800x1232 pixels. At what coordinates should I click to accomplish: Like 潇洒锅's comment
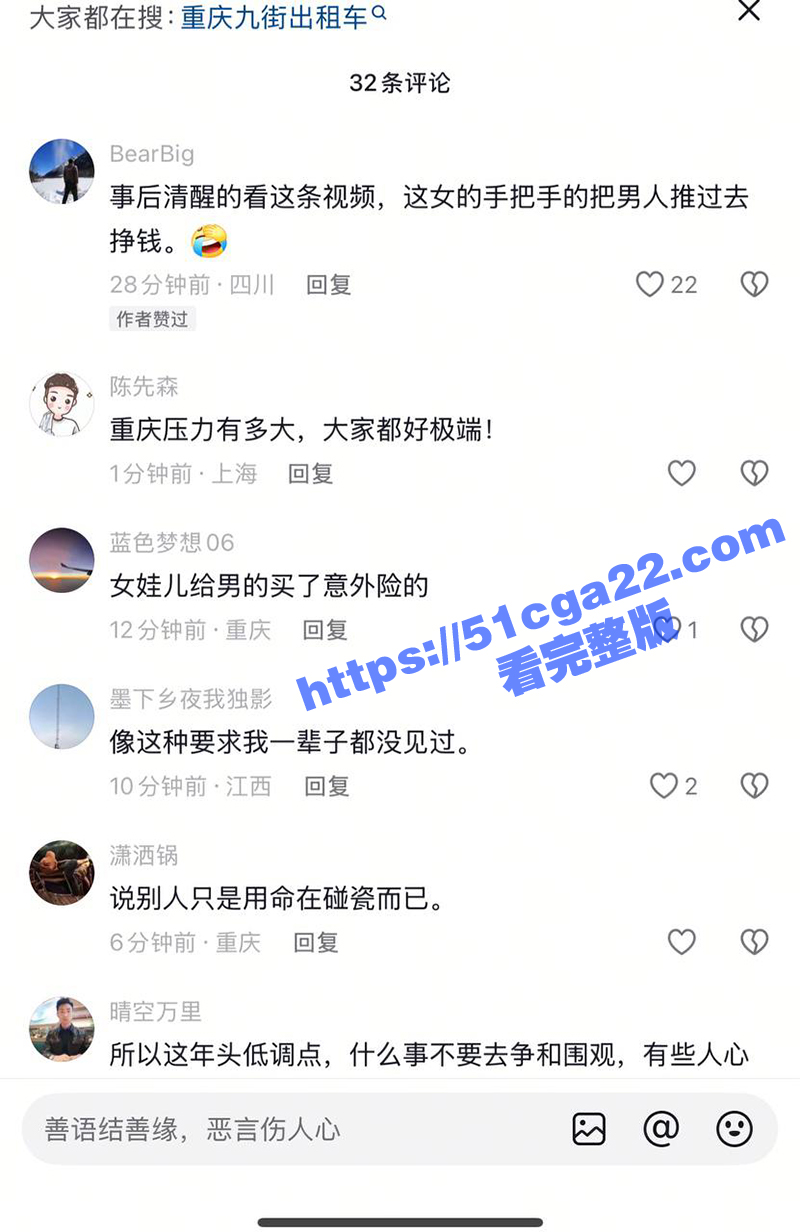[x=682, y=942]
